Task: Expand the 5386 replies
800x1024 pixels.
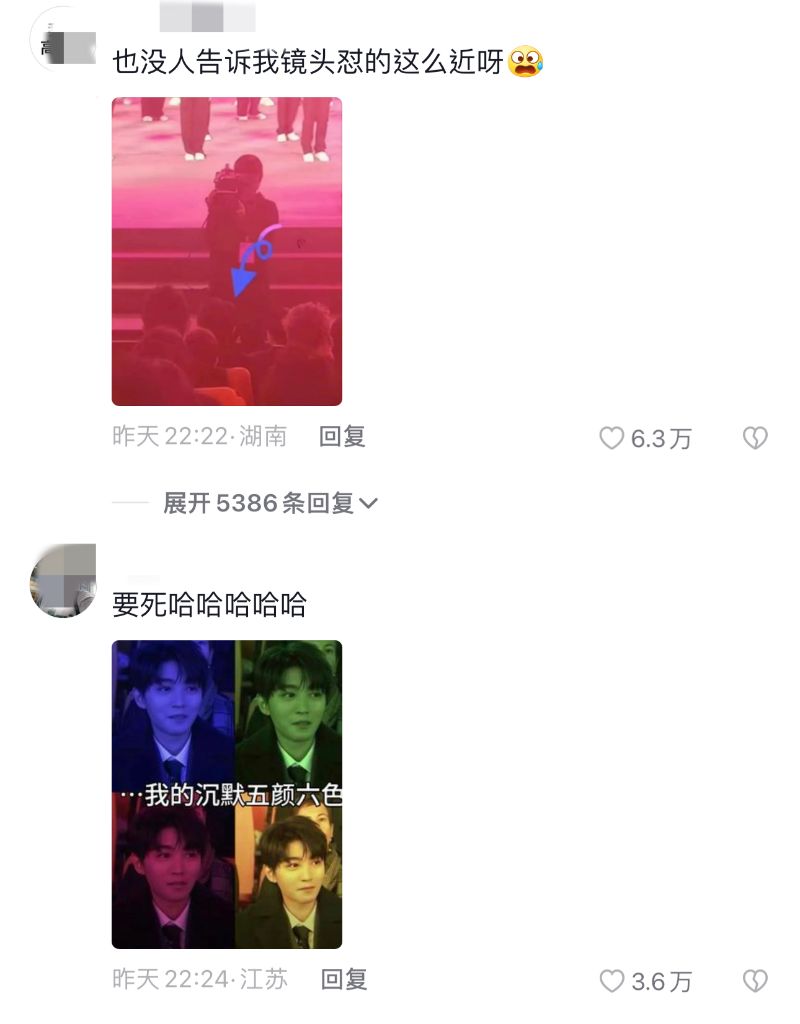Action: point(270,503)
